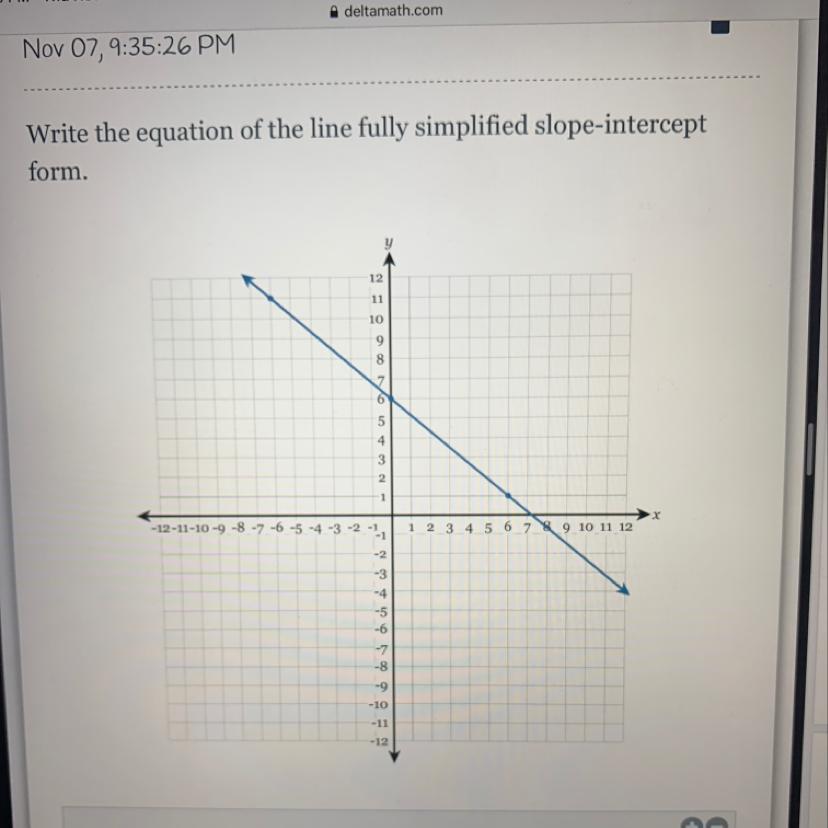Tap the answer input box below graph
Screen dimensions: 828x828
point(399,817)
